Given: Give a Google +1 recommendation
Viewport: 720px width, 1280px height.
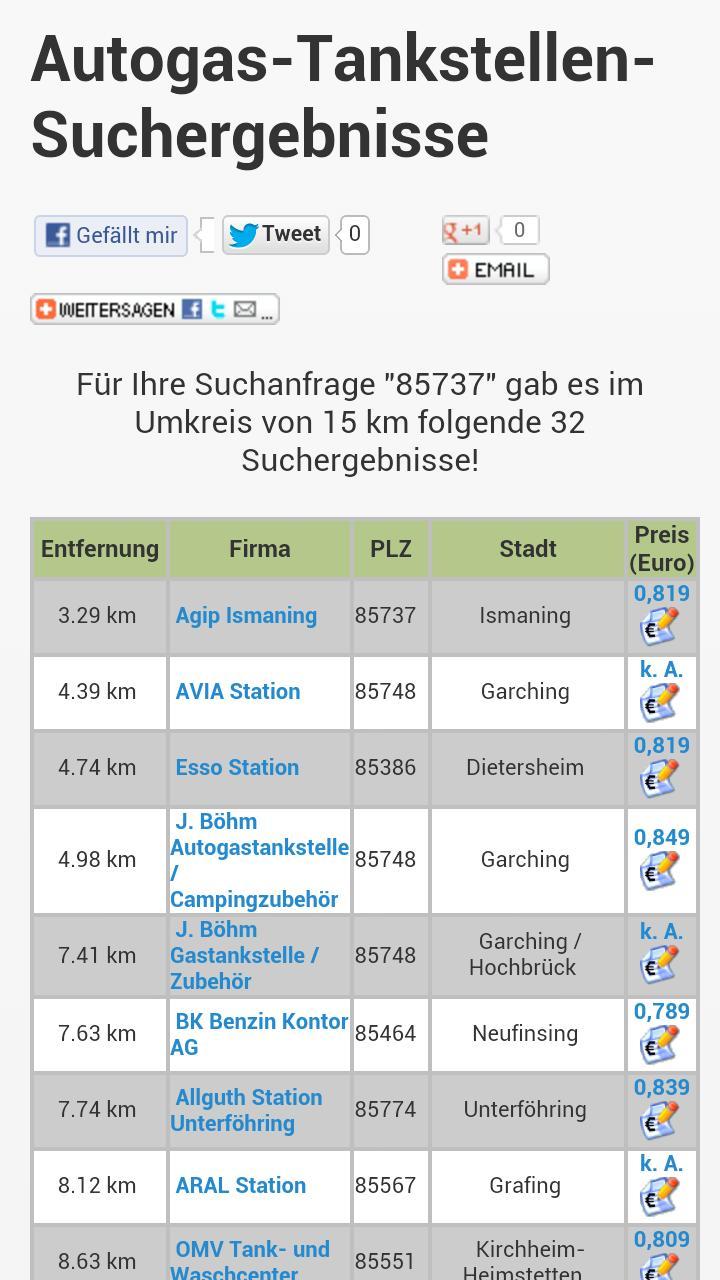Looking at the screenshot, I should point(464,229).
